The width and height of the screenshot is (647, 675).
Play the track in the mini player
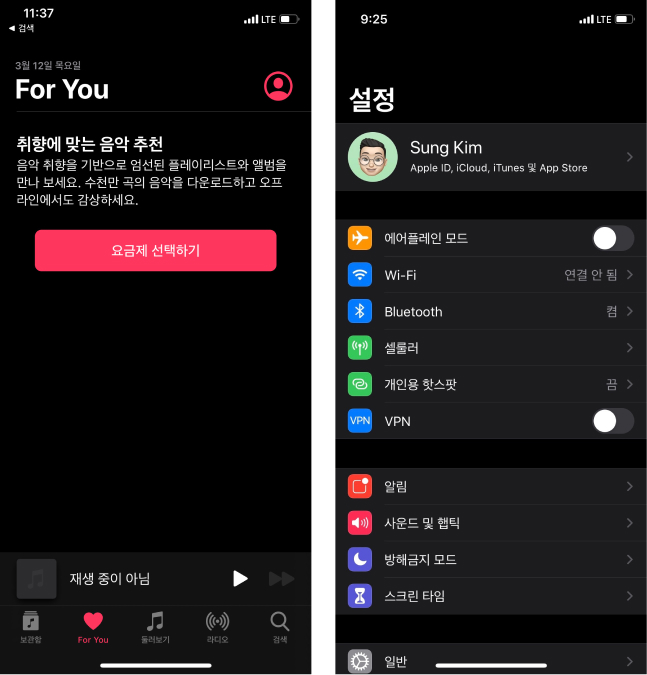point(239,578)
